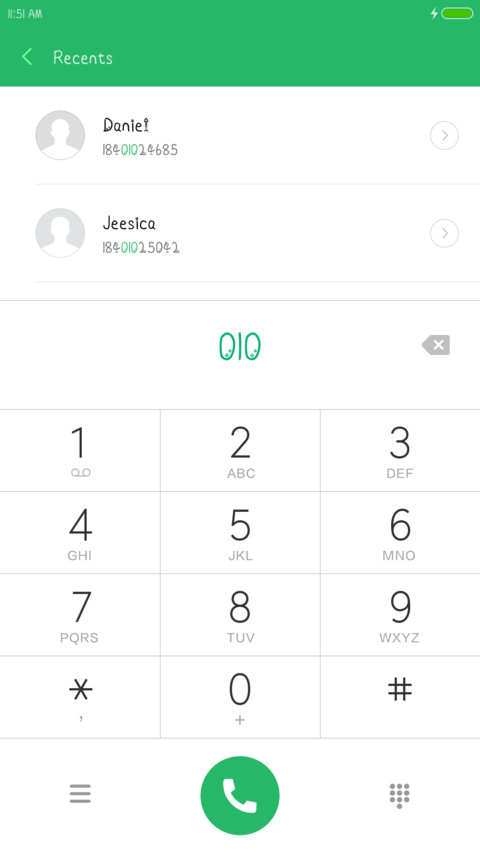
Task: Select Jeesica from the matching contacts
Action: pos(240,233)
